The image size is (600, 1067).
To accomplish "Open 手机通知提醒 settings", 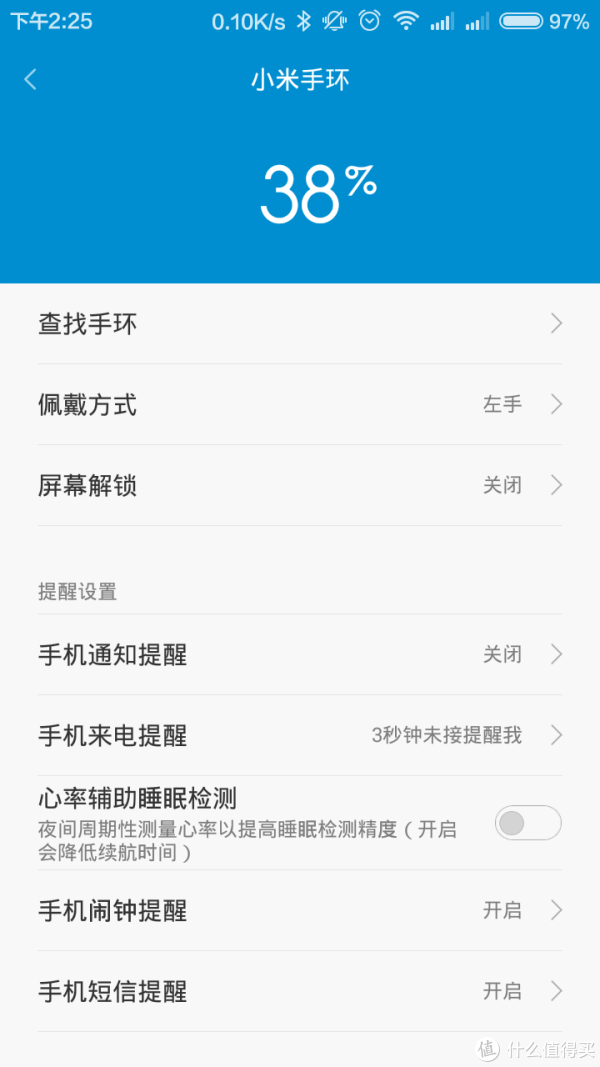I will 300,655.
